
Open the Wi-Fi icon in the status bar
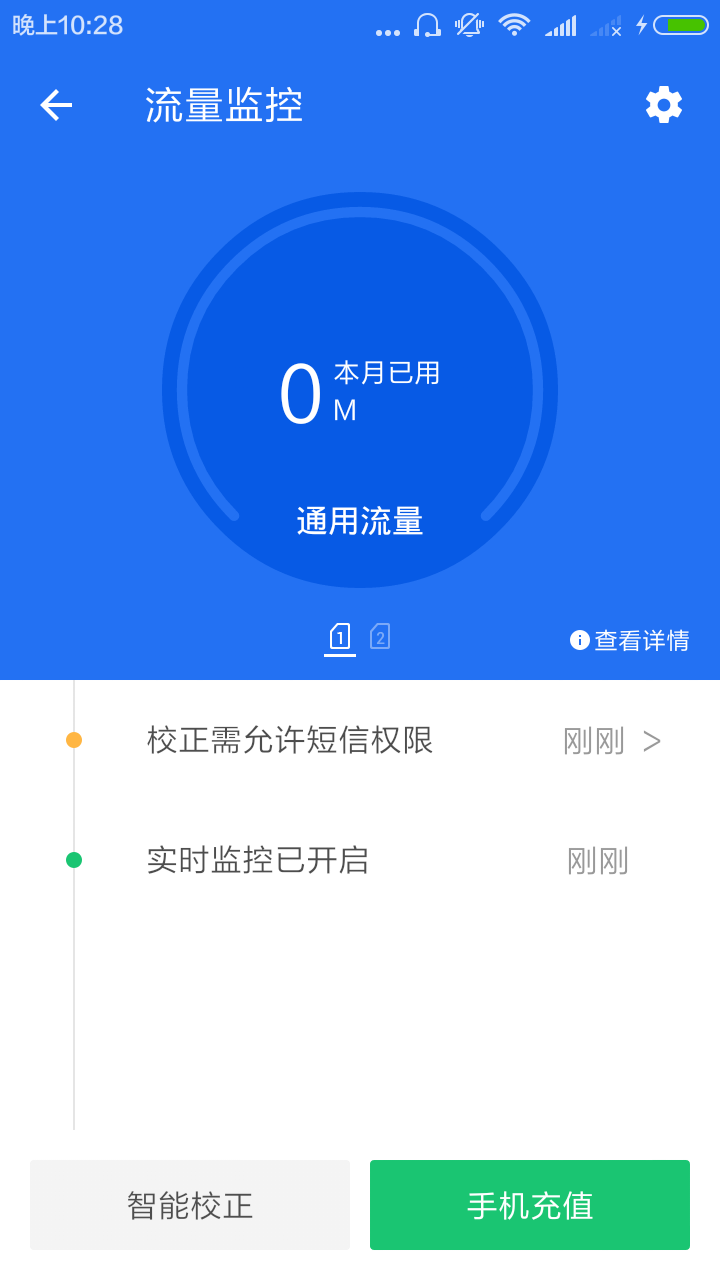(x=514, y=26)
